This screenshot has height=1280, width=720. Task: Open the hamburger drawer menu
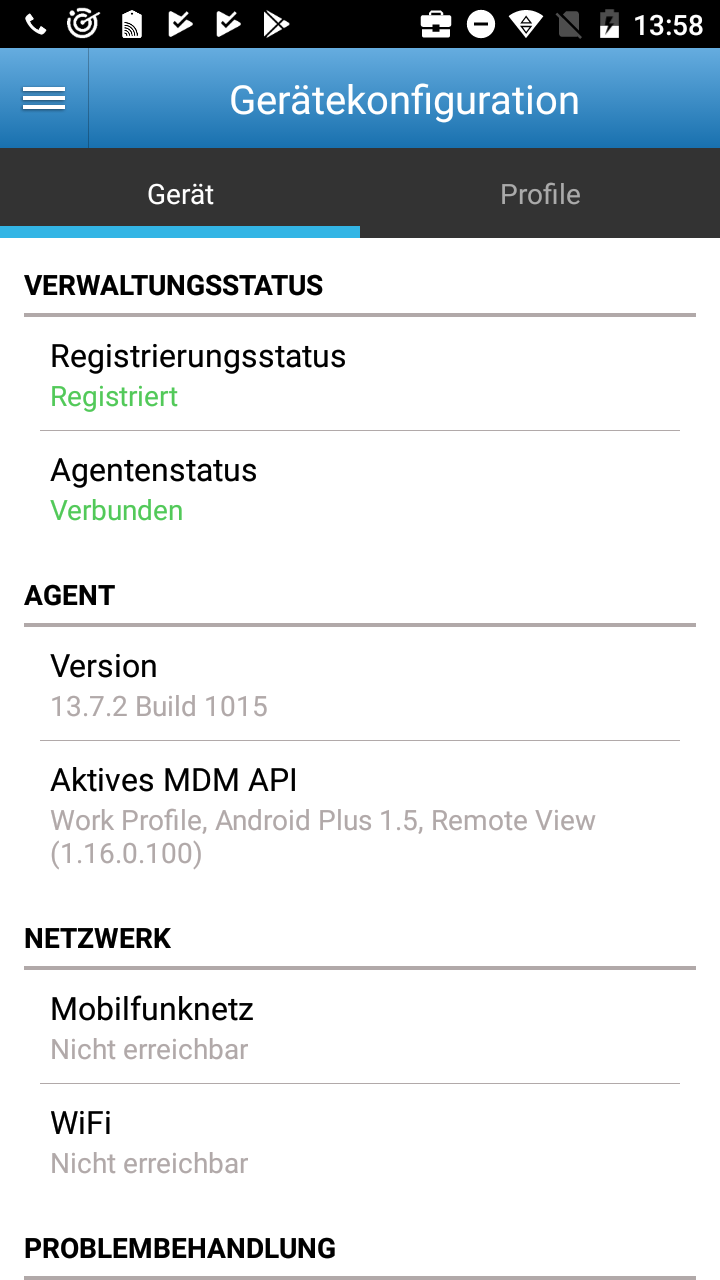(44, 98)
